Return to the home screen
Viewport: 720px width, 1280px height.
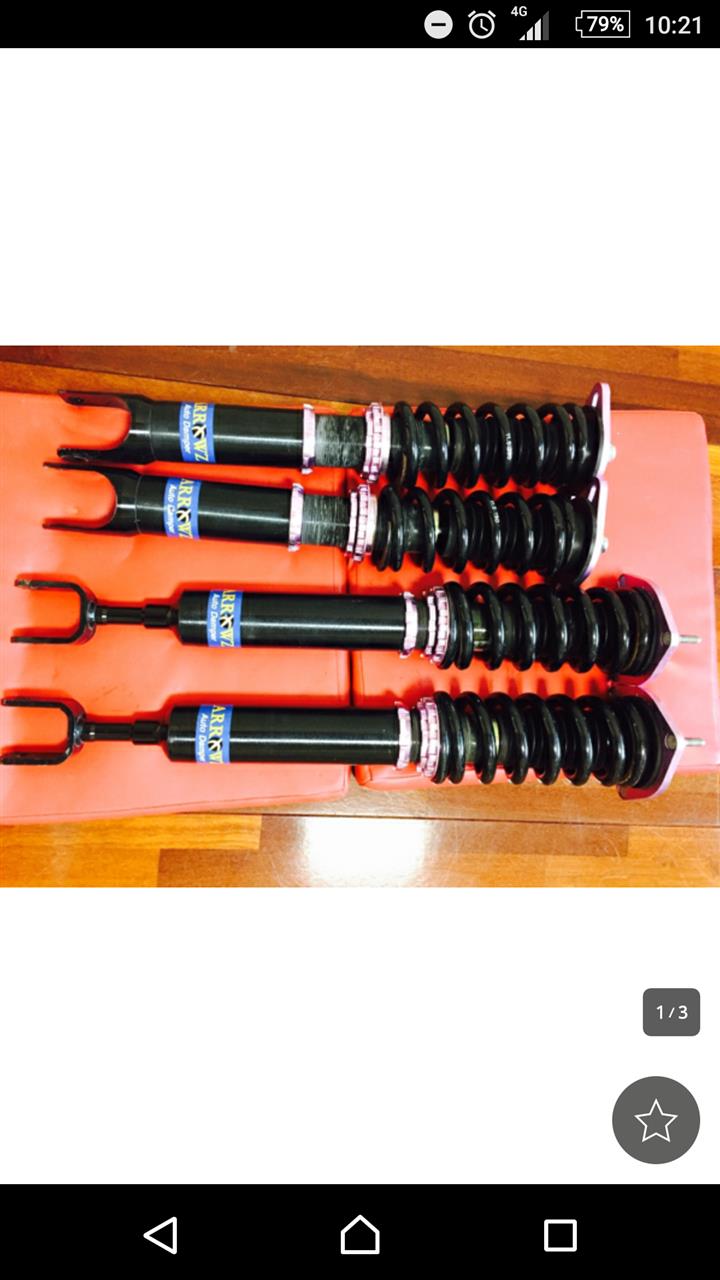tap(360, 1235)
